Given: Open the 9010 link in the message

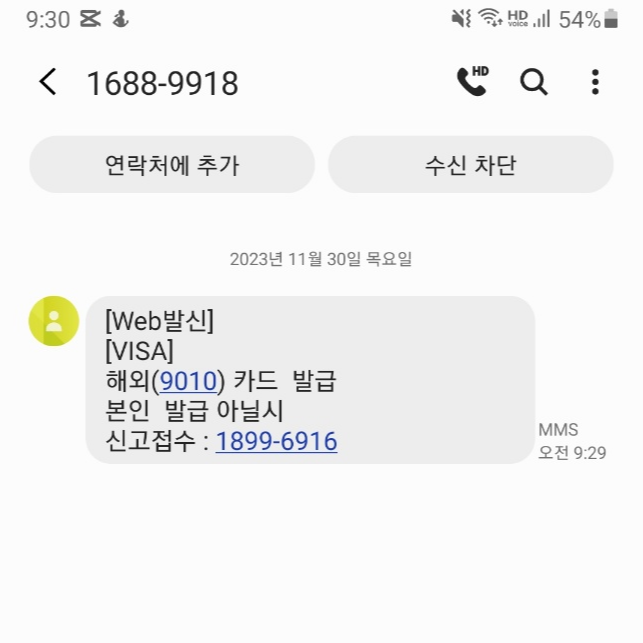Looking at the screenshot, I should pyautogui.click(x=188, y=381).
